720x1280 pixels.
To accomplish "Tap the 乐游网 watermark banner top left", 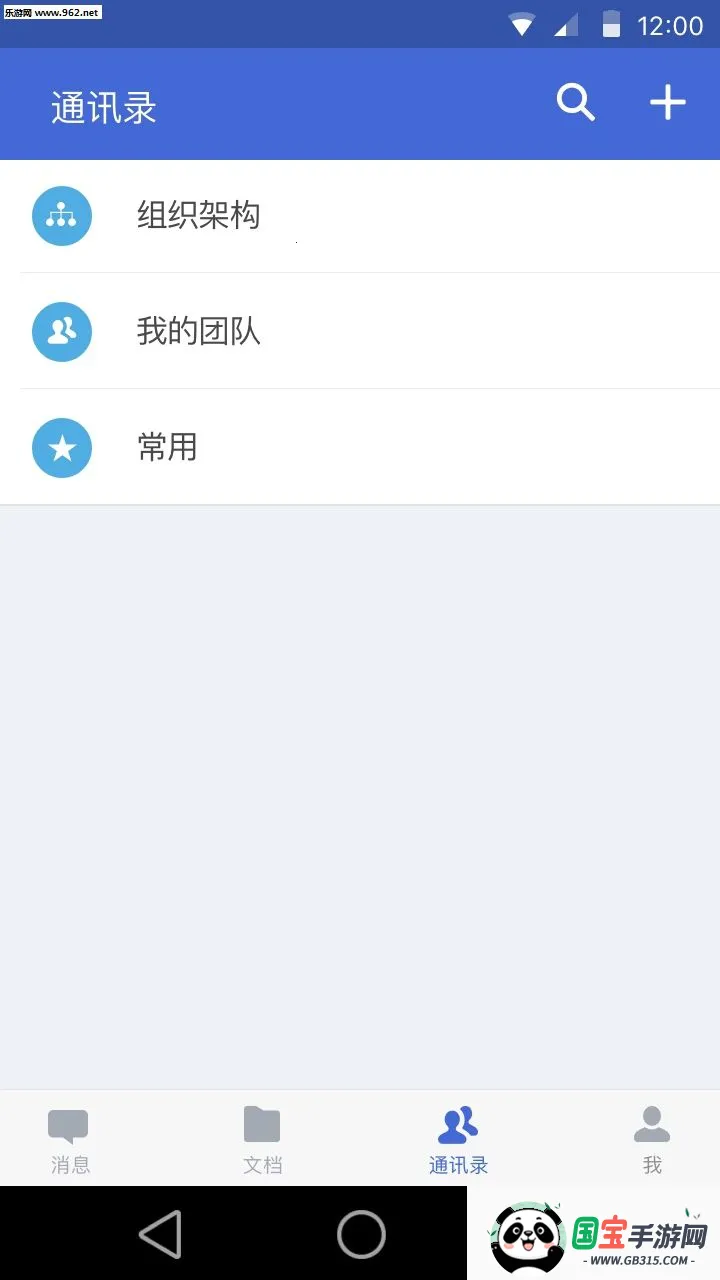I will click(x=52, y=13).
